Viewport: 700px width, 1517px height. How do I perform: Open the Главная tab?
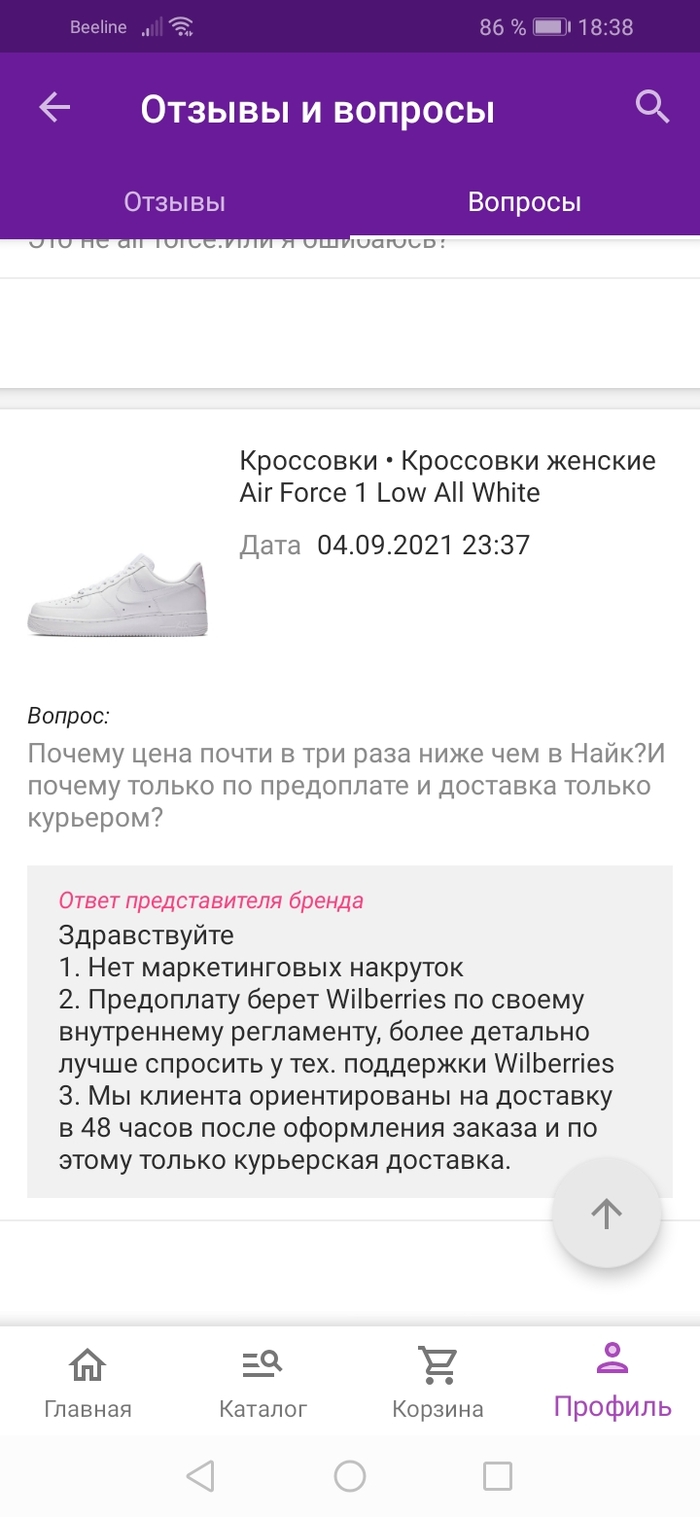(x=88, y=1382)
